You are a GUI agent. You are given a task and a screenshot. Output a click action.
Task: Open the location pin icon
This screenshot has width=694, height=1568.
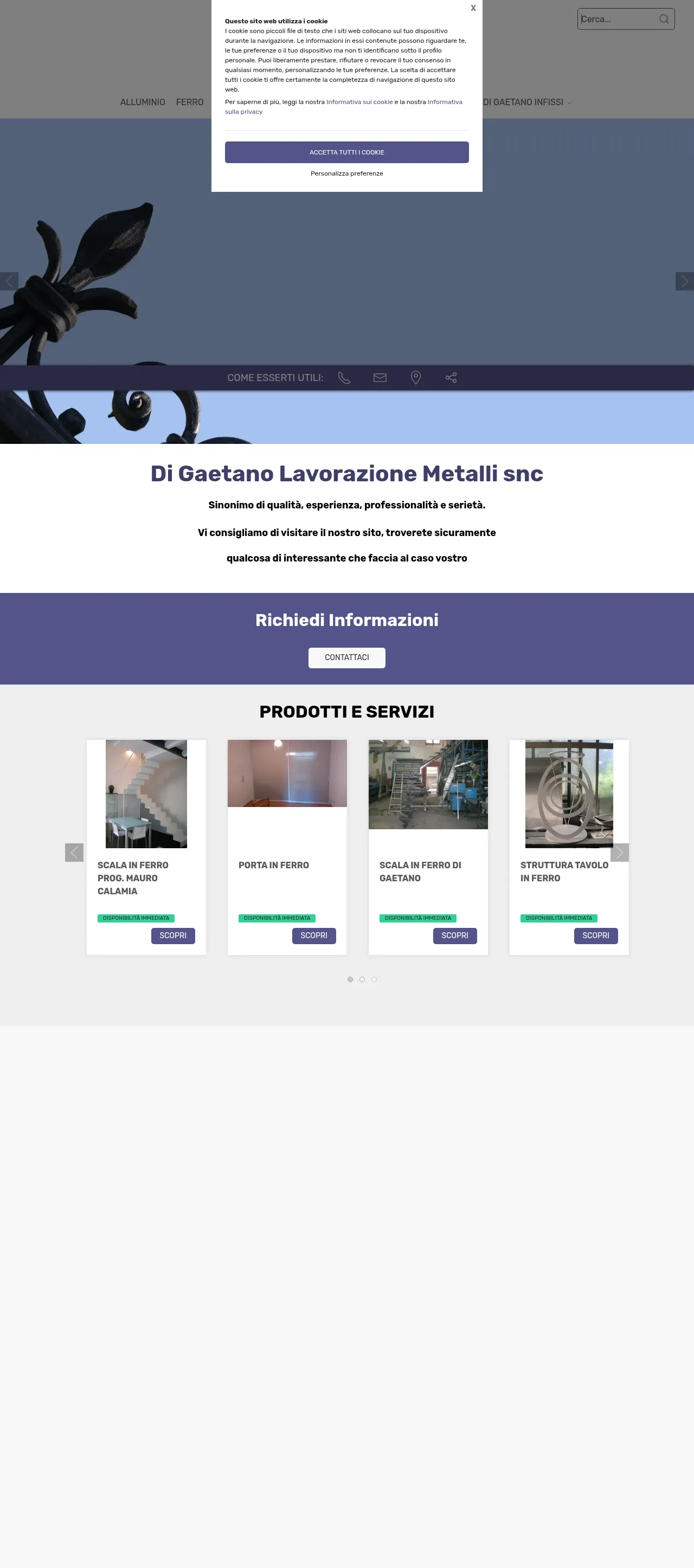416,378
